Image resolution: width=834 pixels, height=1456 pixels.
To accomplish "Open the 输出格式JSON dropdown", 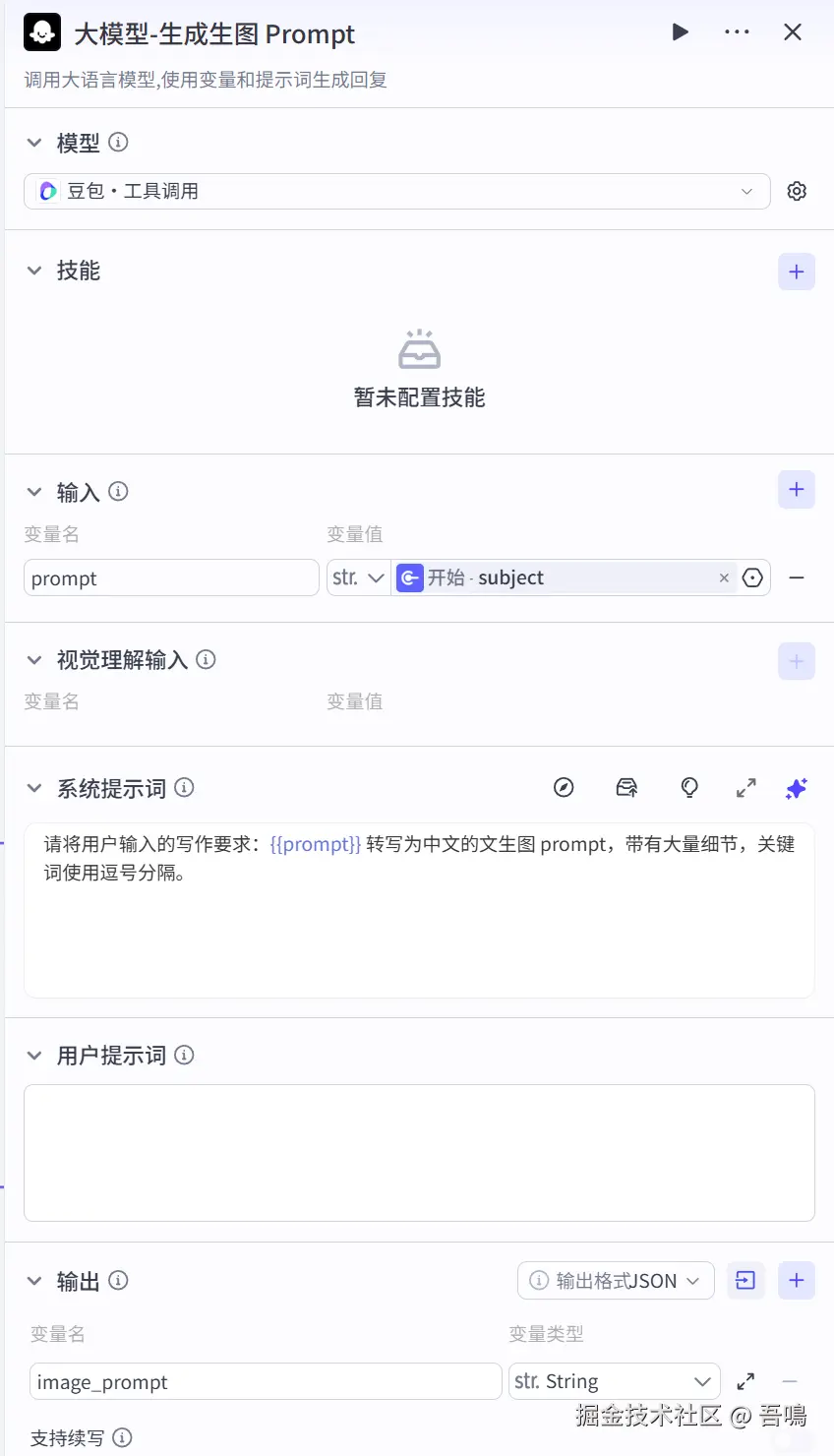I will coord(616,1281).
